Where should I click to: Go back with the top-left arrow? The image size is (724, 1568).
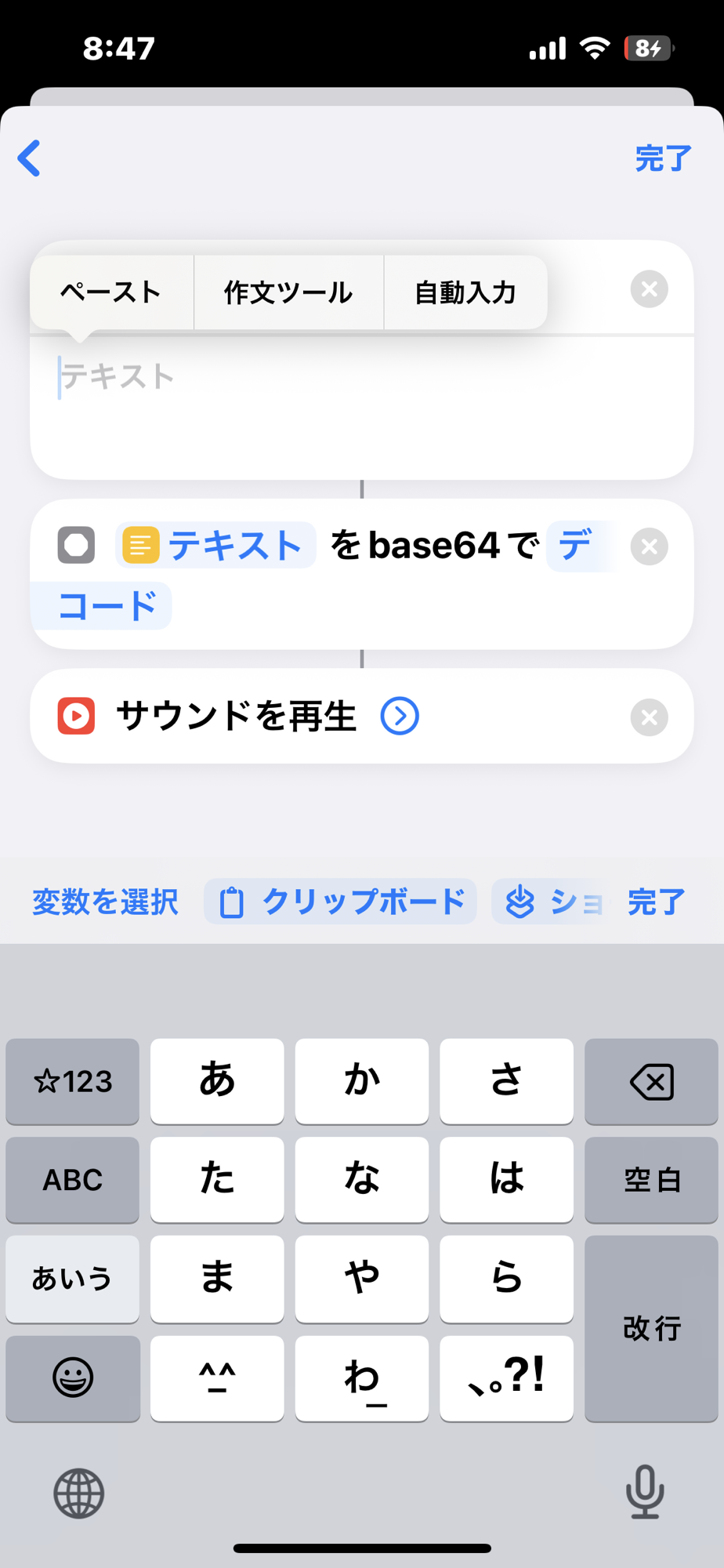coord(30,158)
